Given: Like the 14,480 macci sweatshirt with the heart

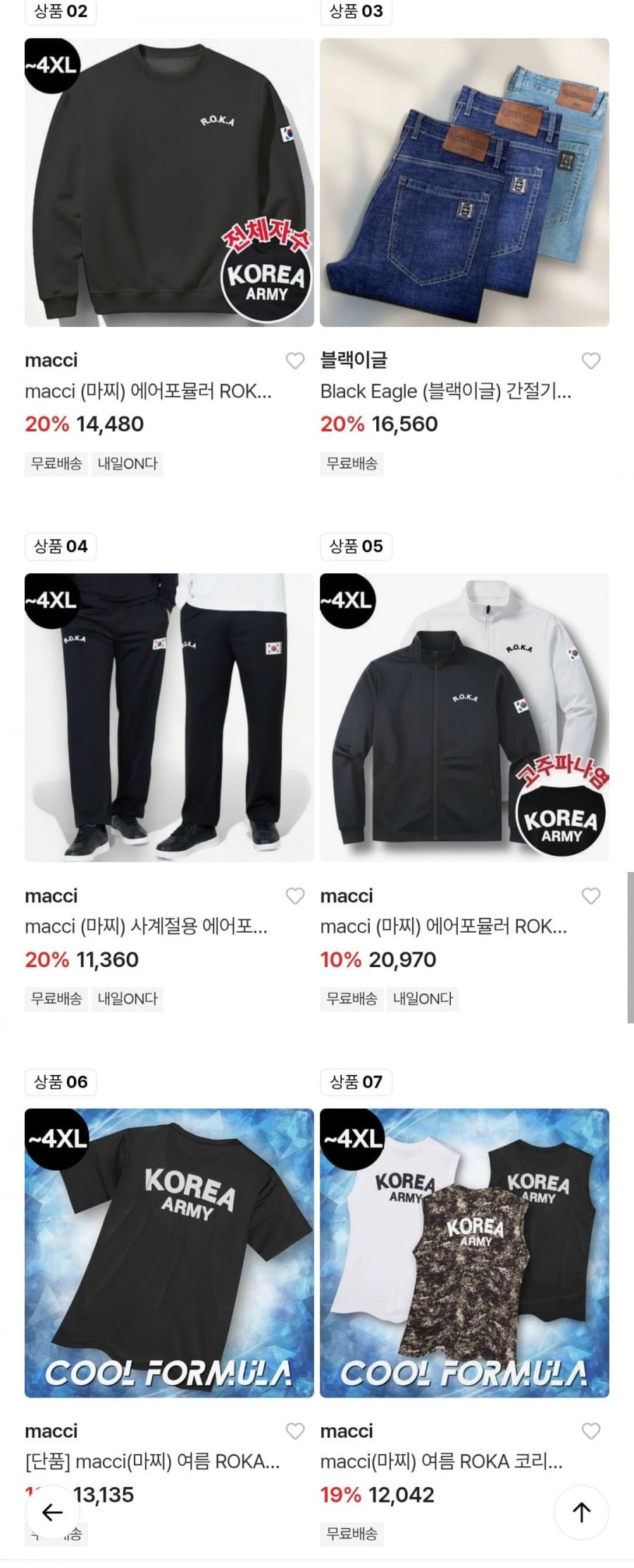Looking at the screenshot, I should click(x=295, y=361).
